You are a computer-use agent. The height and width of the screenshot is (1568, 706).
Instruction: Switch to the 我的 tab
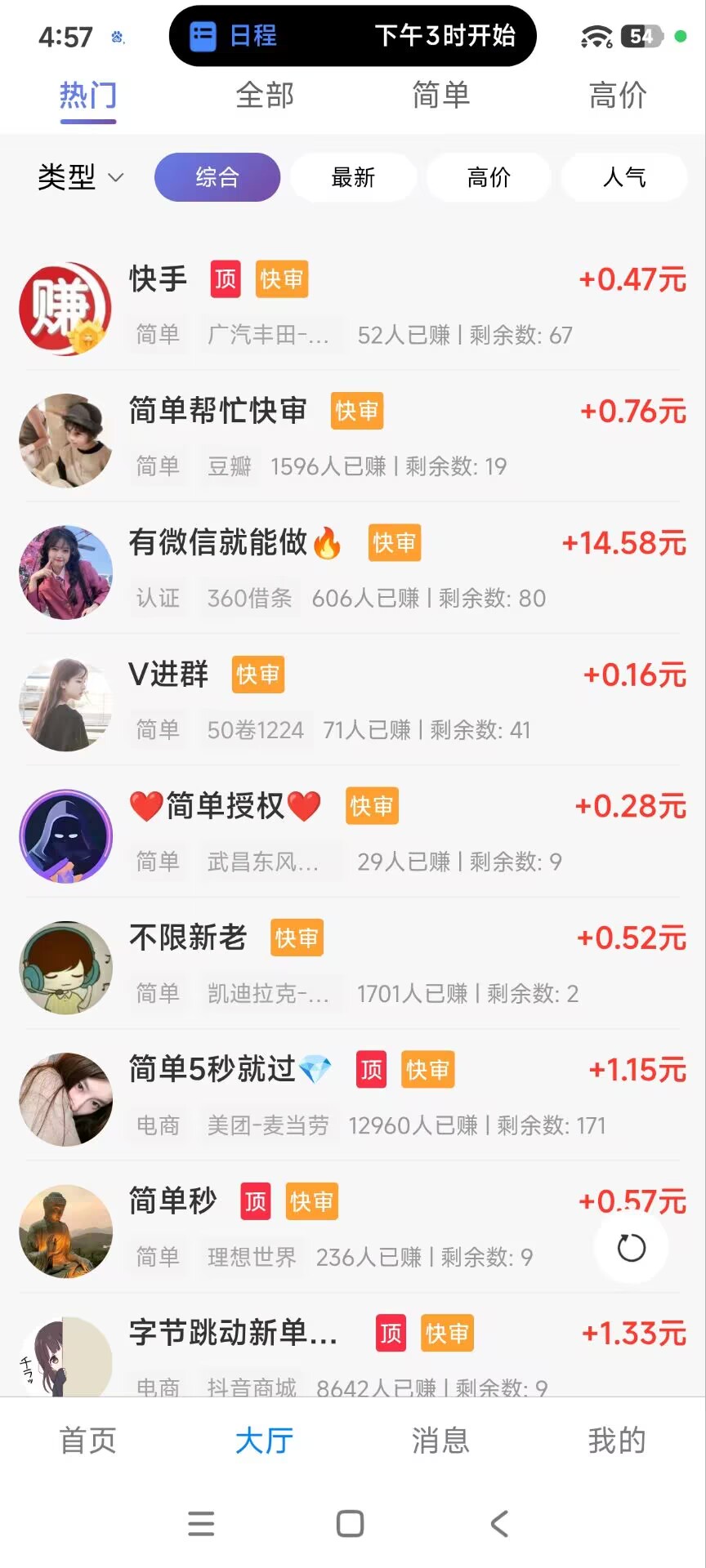618,1441
